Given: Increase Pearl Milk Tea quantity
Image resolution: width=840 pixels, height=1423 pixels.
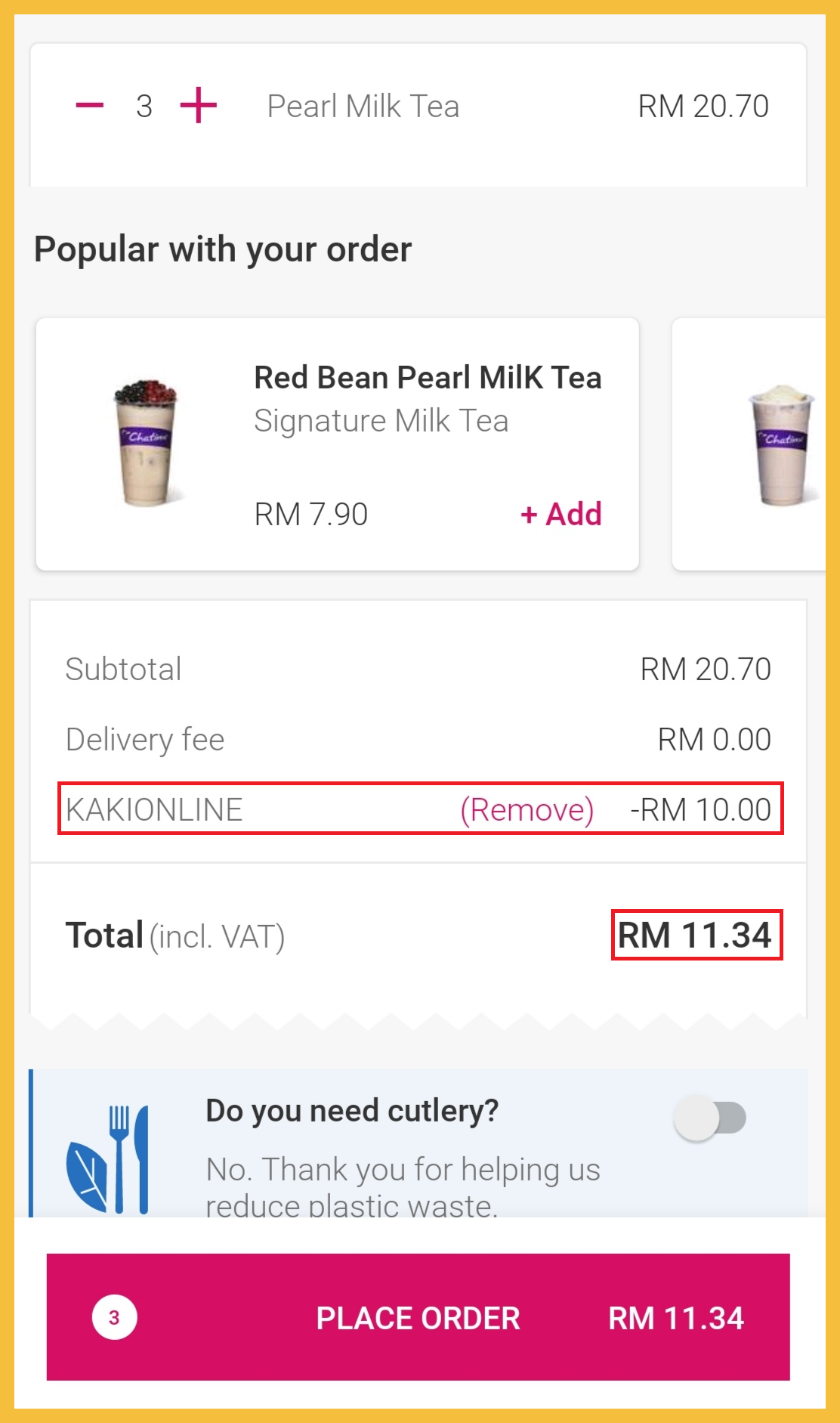Looking at the screenshot, I should 199,105.
